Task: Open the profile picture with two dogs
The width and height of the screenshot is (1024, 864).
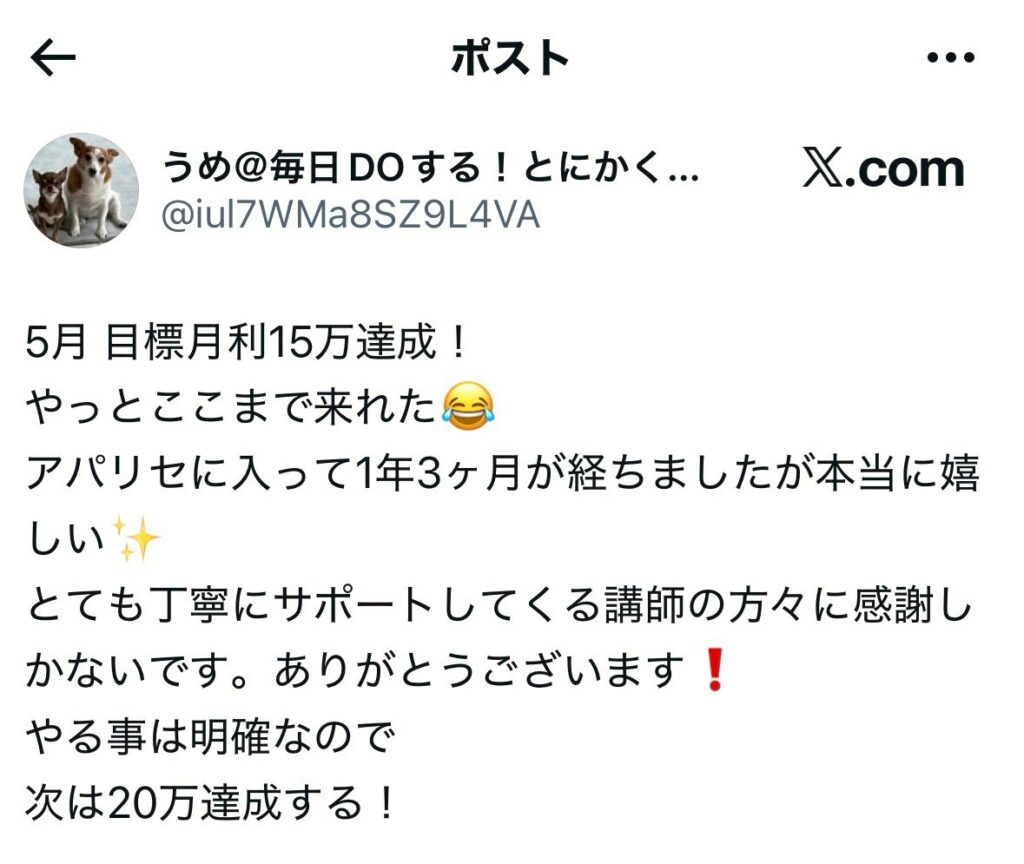Action: pyautogui.click(x=81, y=191)
